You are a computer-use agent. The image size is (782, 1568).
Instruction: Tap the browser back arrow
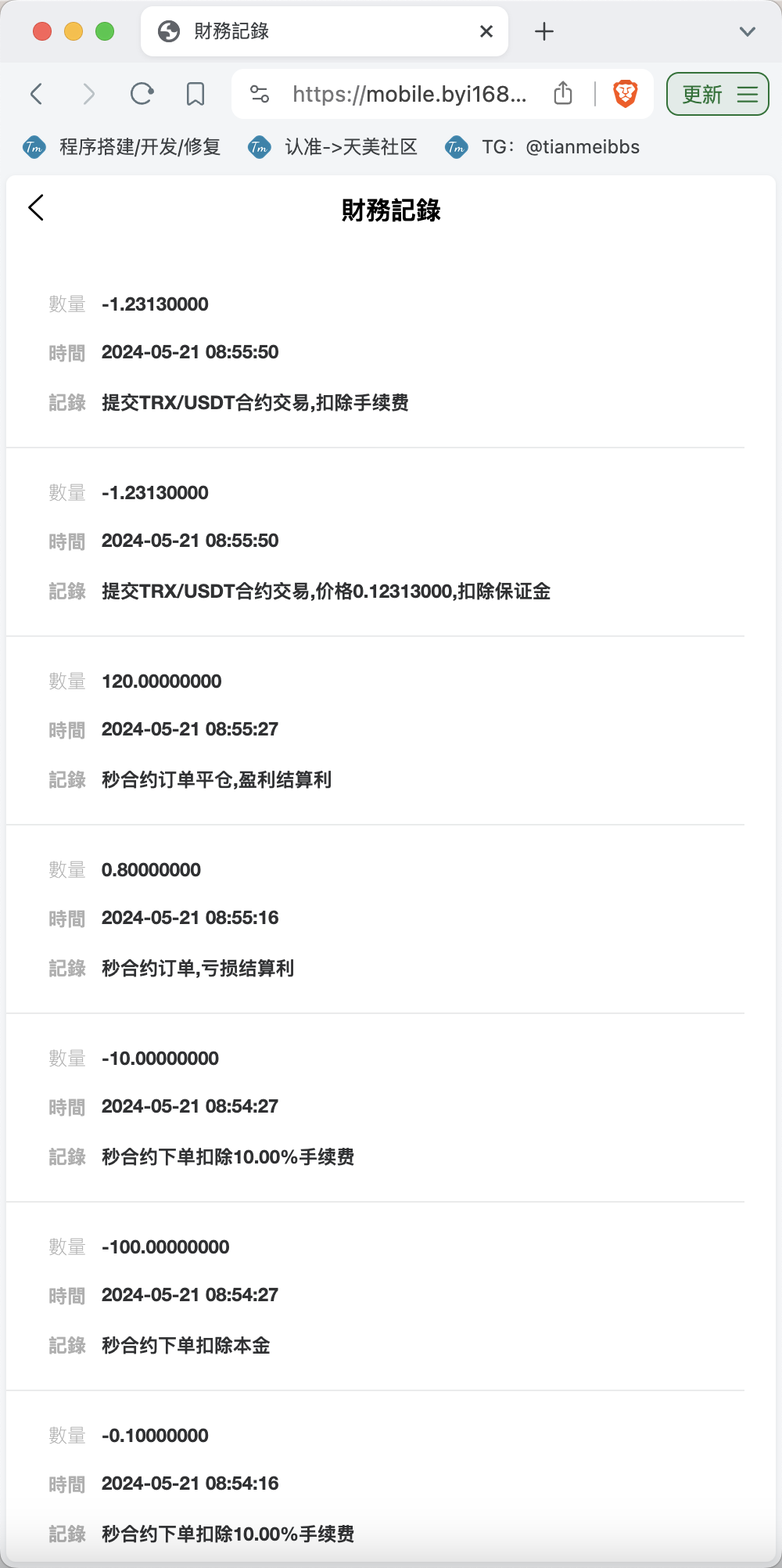(36, 95)
